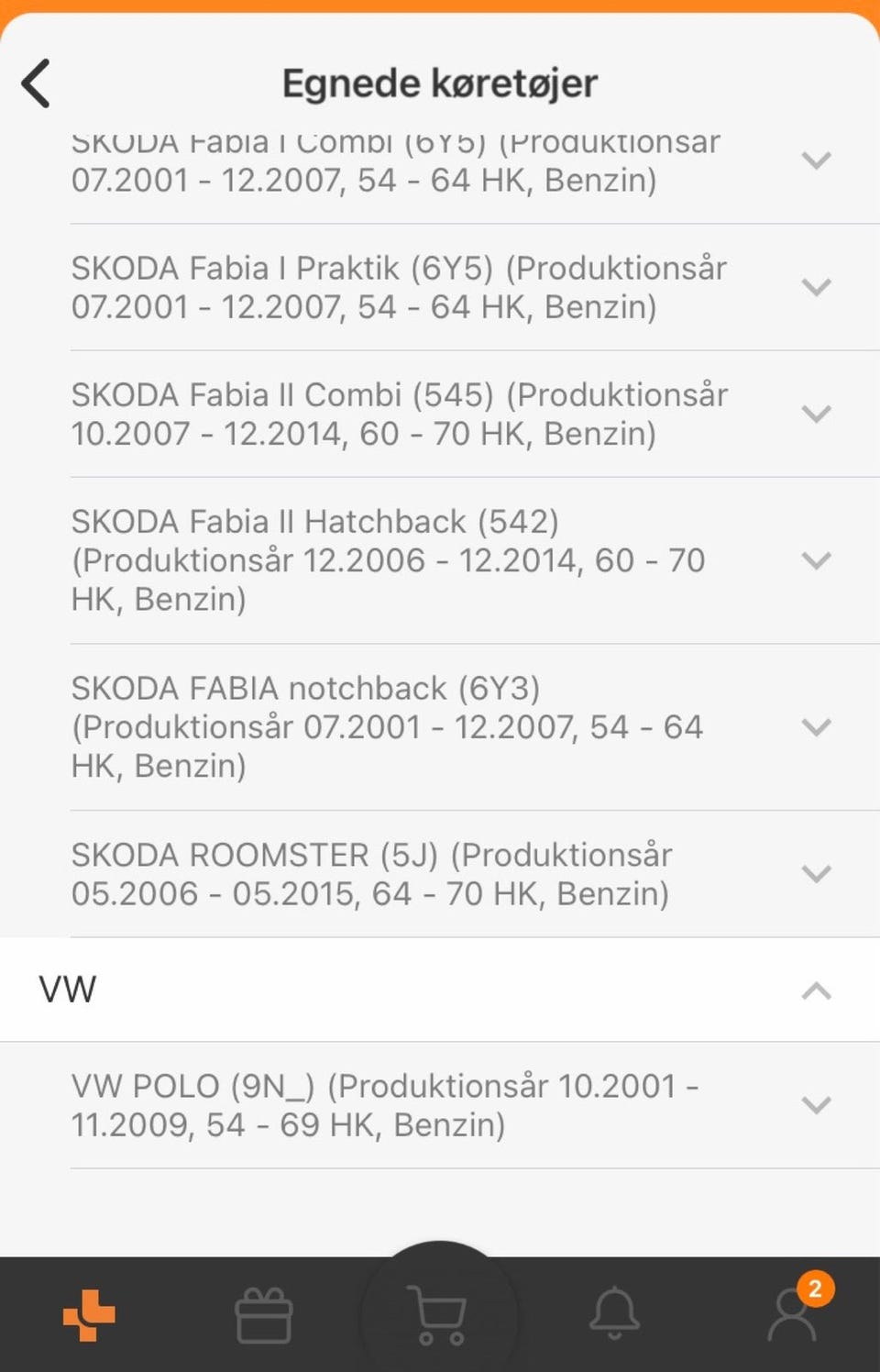Open the home tab with orange logo
The height and width of the screenshot is (1372, 880).
(x=89, y=1315)
